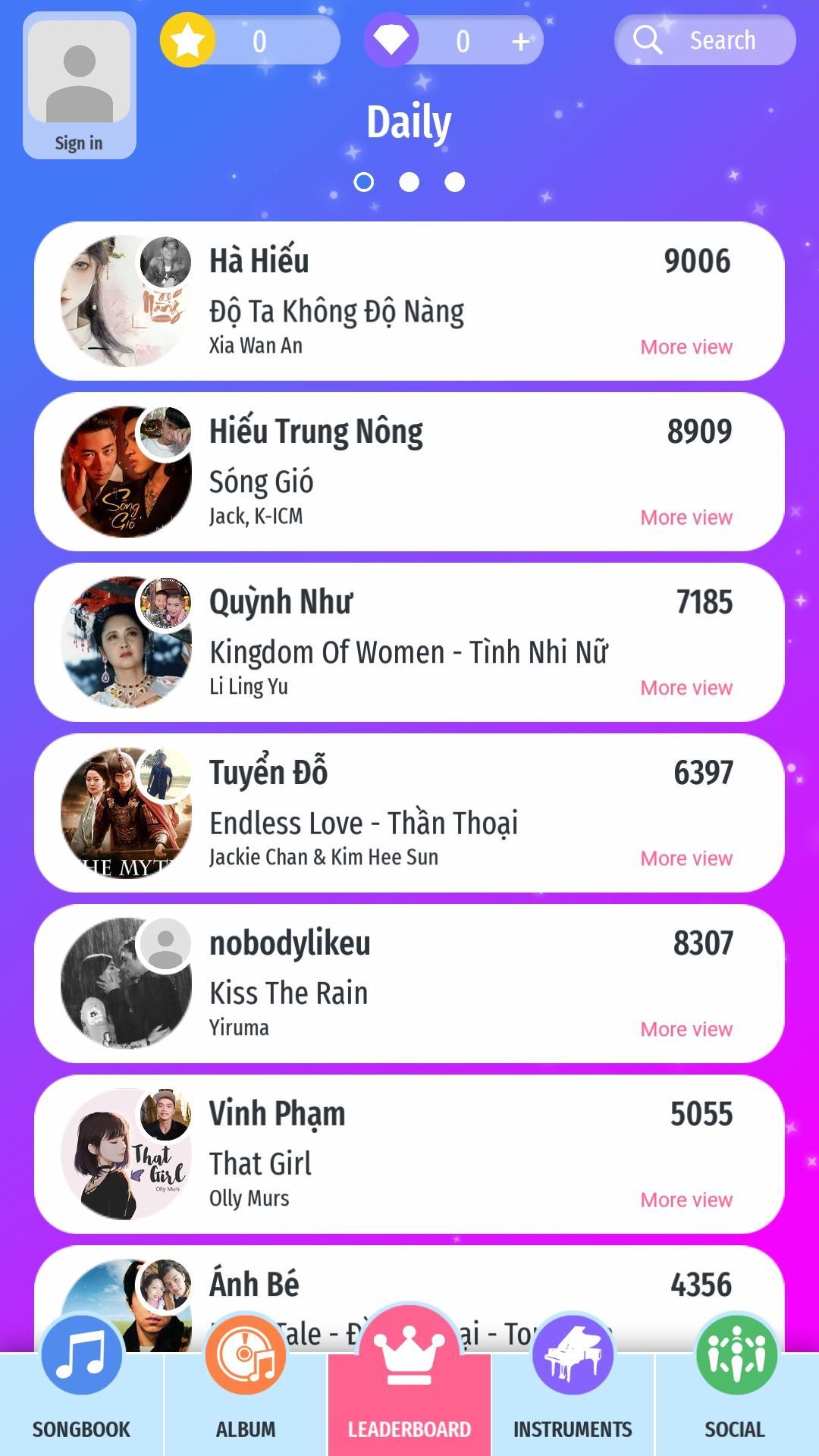
Task: Select the Album music disc icon
Action: click(245, 1357)
